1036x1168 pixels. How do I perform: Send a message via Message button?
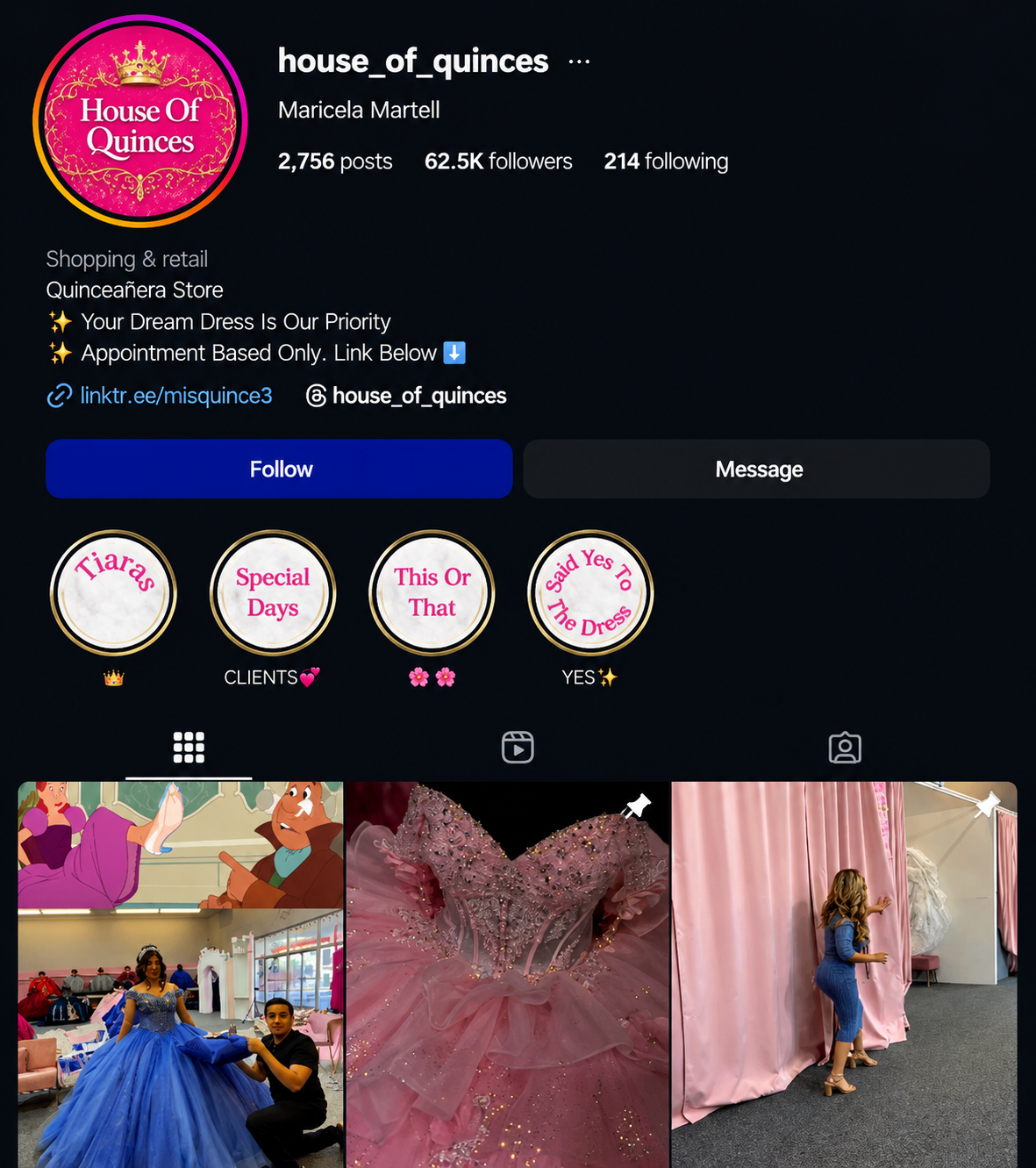(757, 469)
